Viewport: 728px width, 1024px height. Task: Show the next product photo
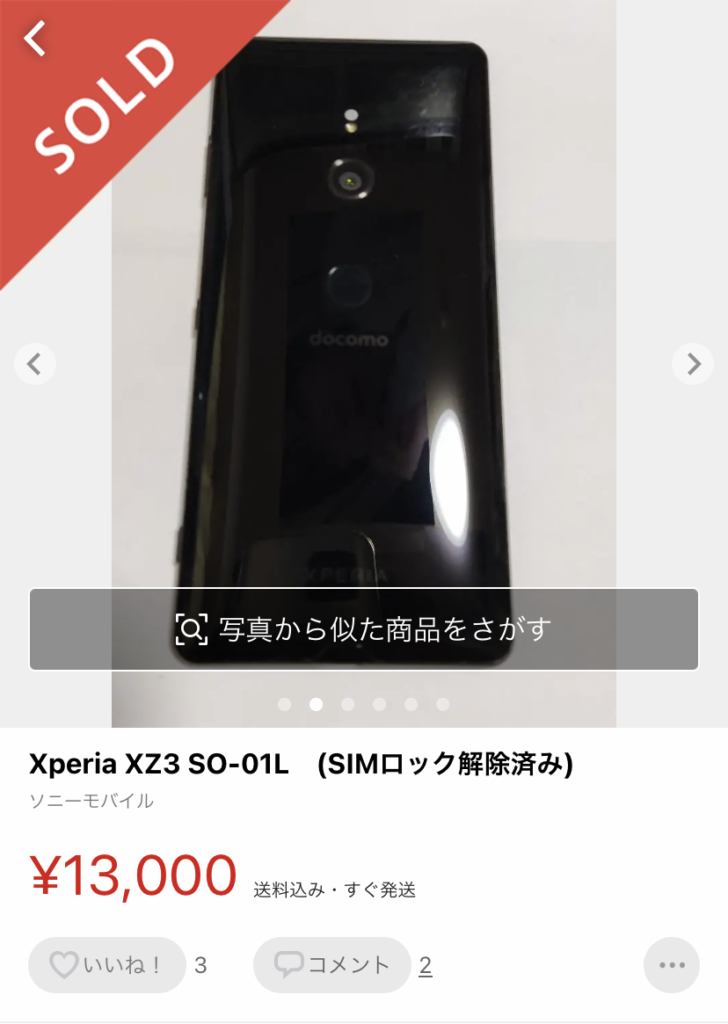point(692,364)
